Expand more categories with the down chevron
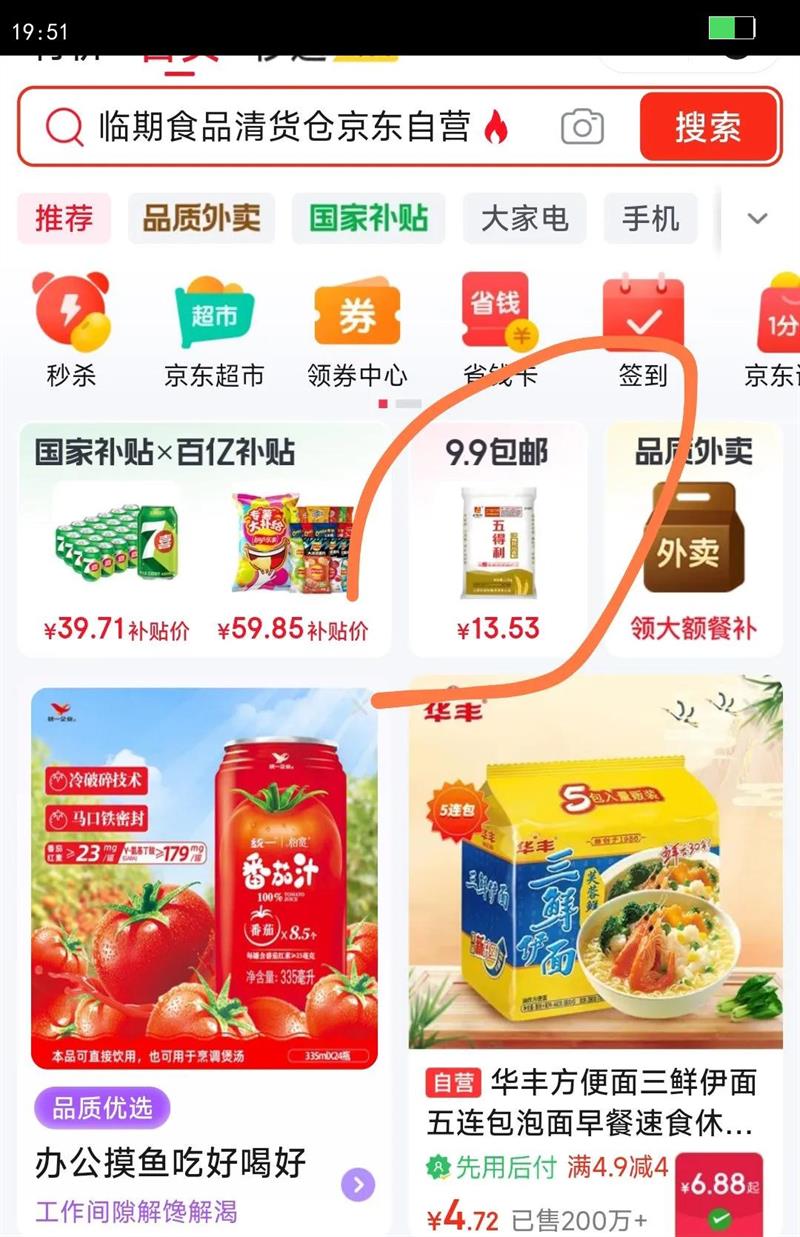The image size is (800, 1237). coord(757,219)
